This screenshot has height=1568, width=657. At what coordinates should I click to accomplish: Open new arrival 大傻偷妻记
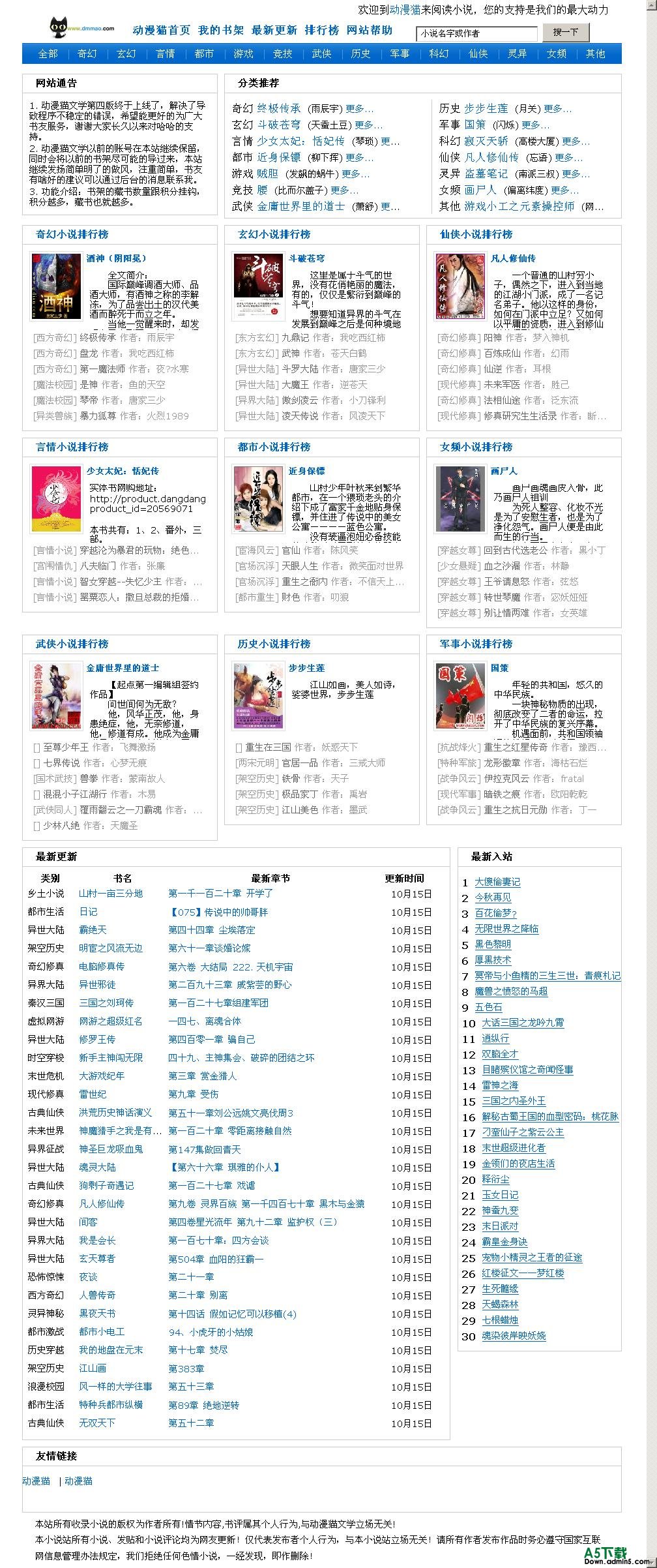pos(497,882)
